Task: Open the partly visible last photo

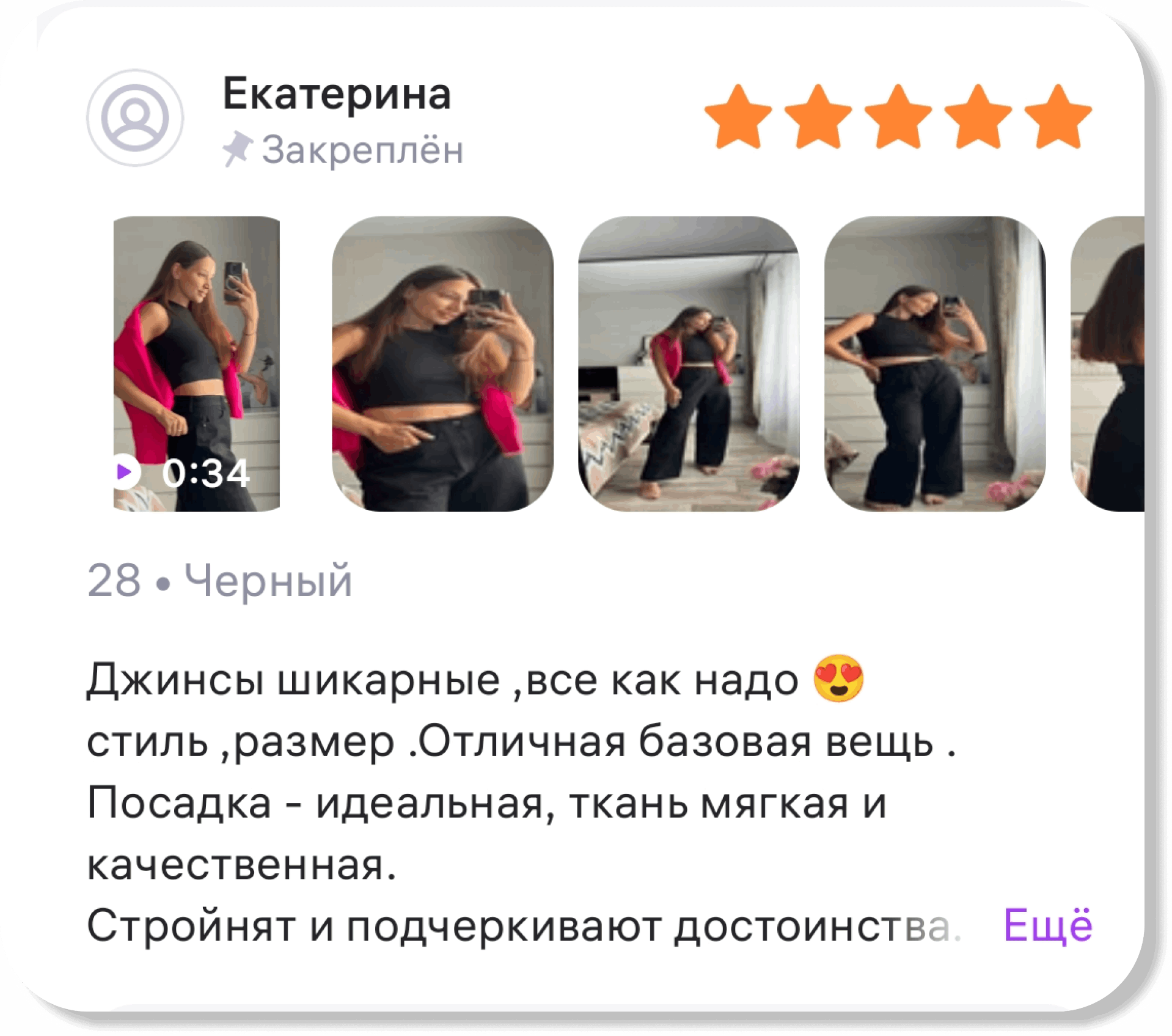Action: coord(1108,364)
